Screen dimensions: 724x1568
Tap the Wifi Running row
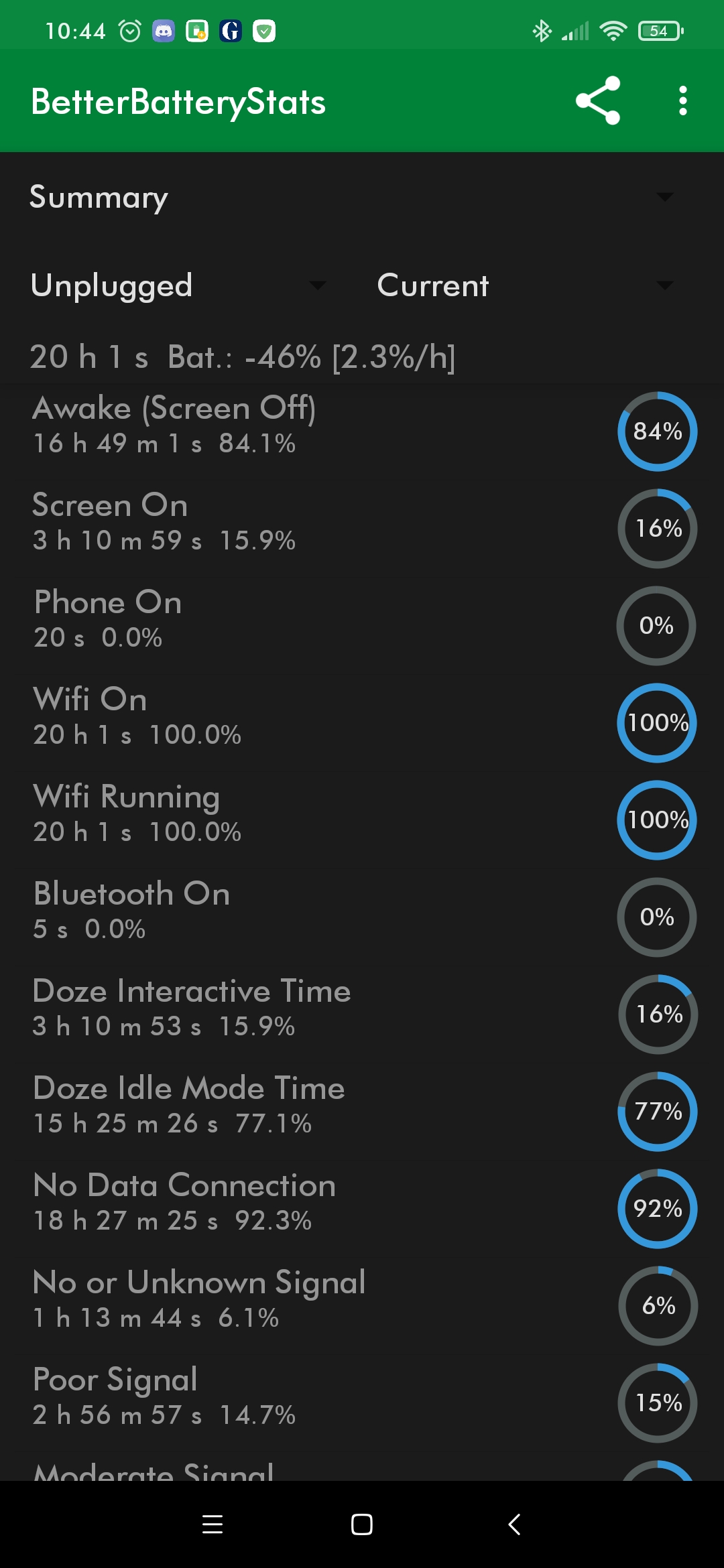tap(362, 820)
